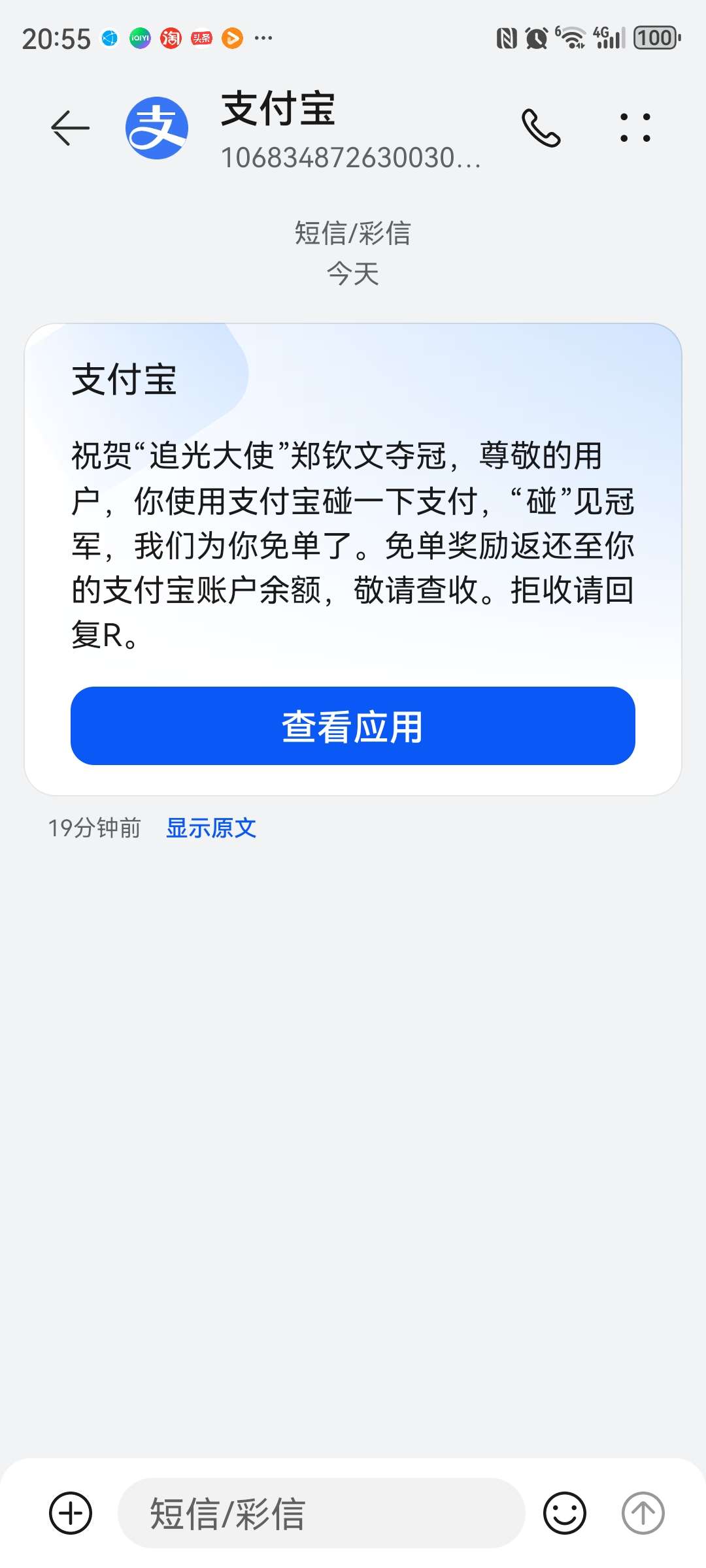
Task: Open the plus attachment menu
Action: [71, 1512]
